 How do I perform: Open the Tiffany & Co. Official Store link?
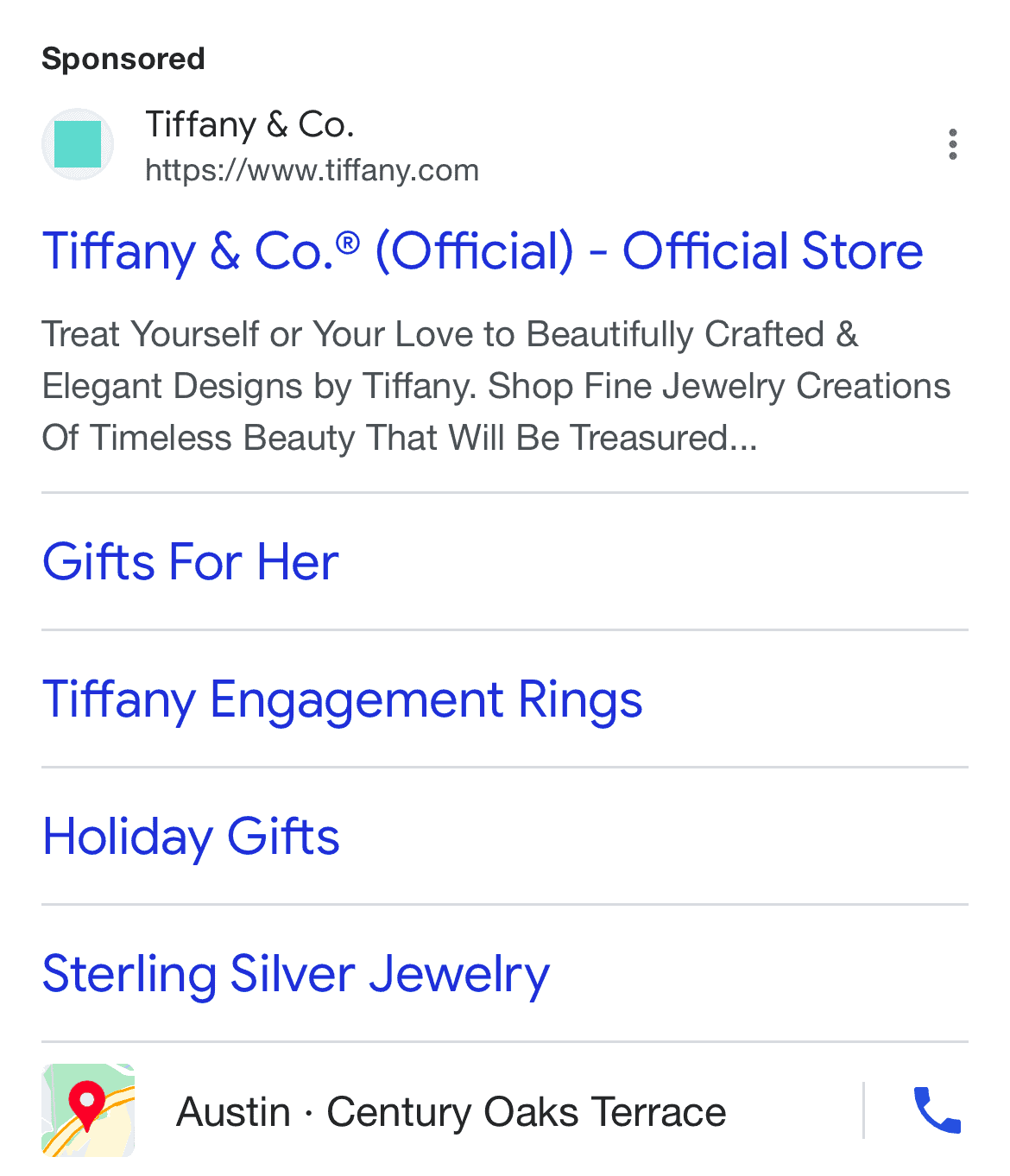(x=482, y=251)
